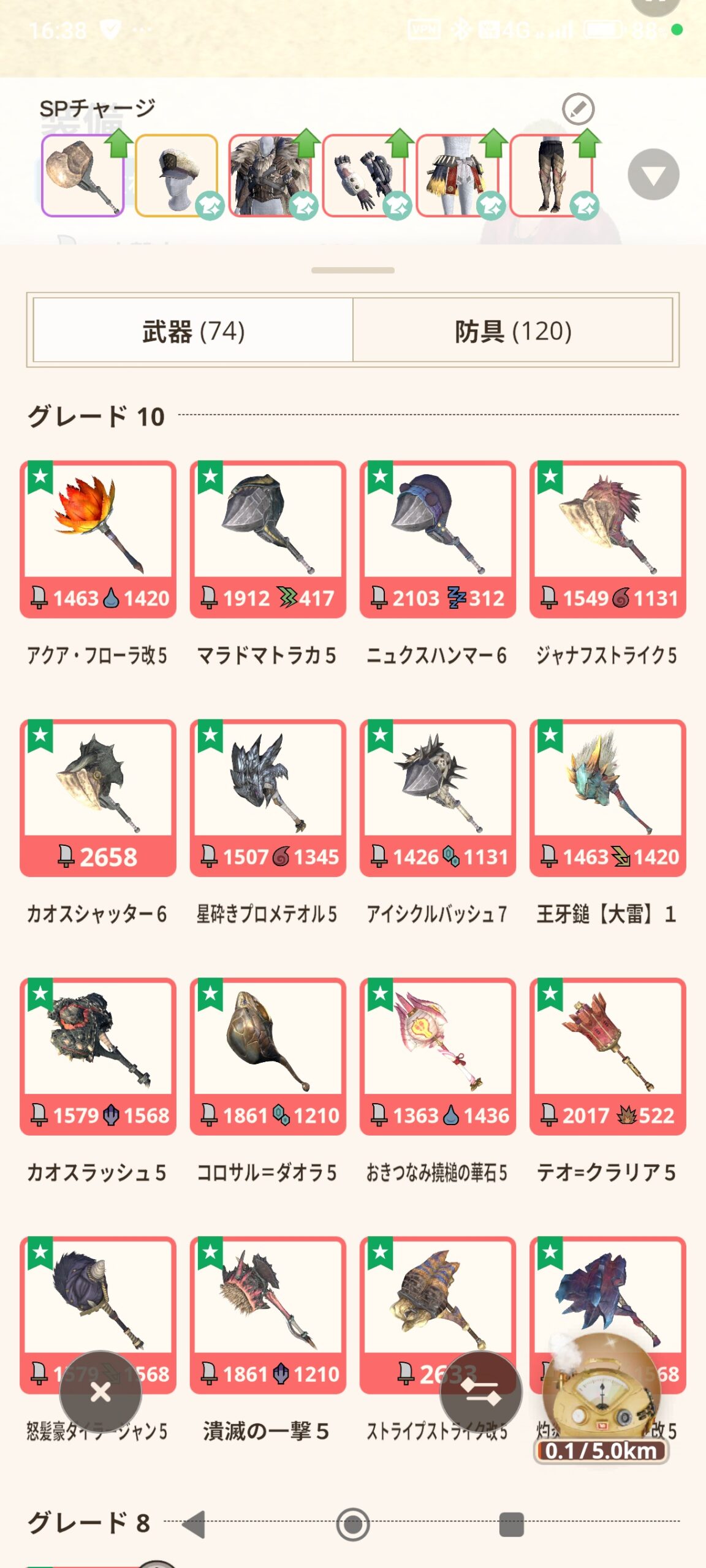Viewport: 706px width, 1568px height.
Task: Tap the swap arrows filter button
Action: (481, 1392)
